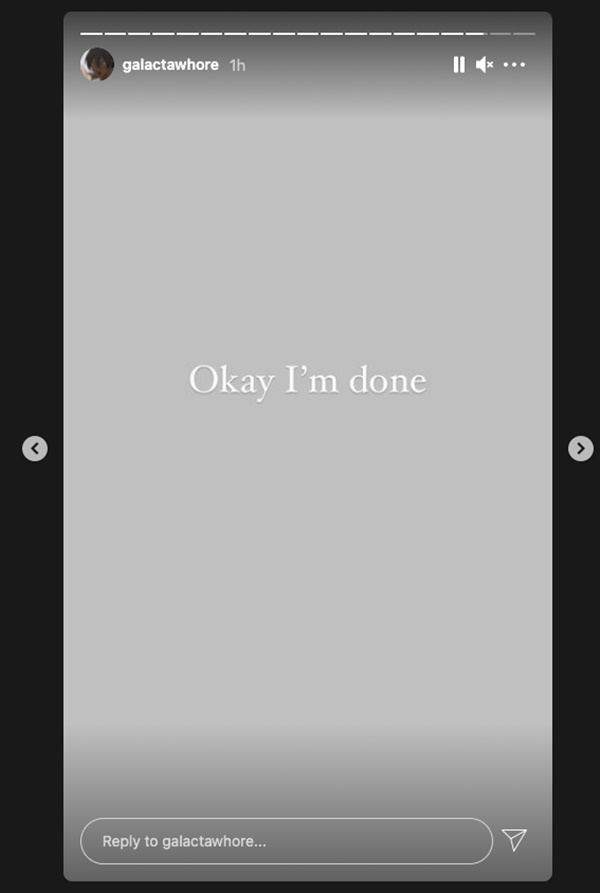Focus the Reply to galactawhore field
This screenshot has height=893, width=600.
point(285,841)
